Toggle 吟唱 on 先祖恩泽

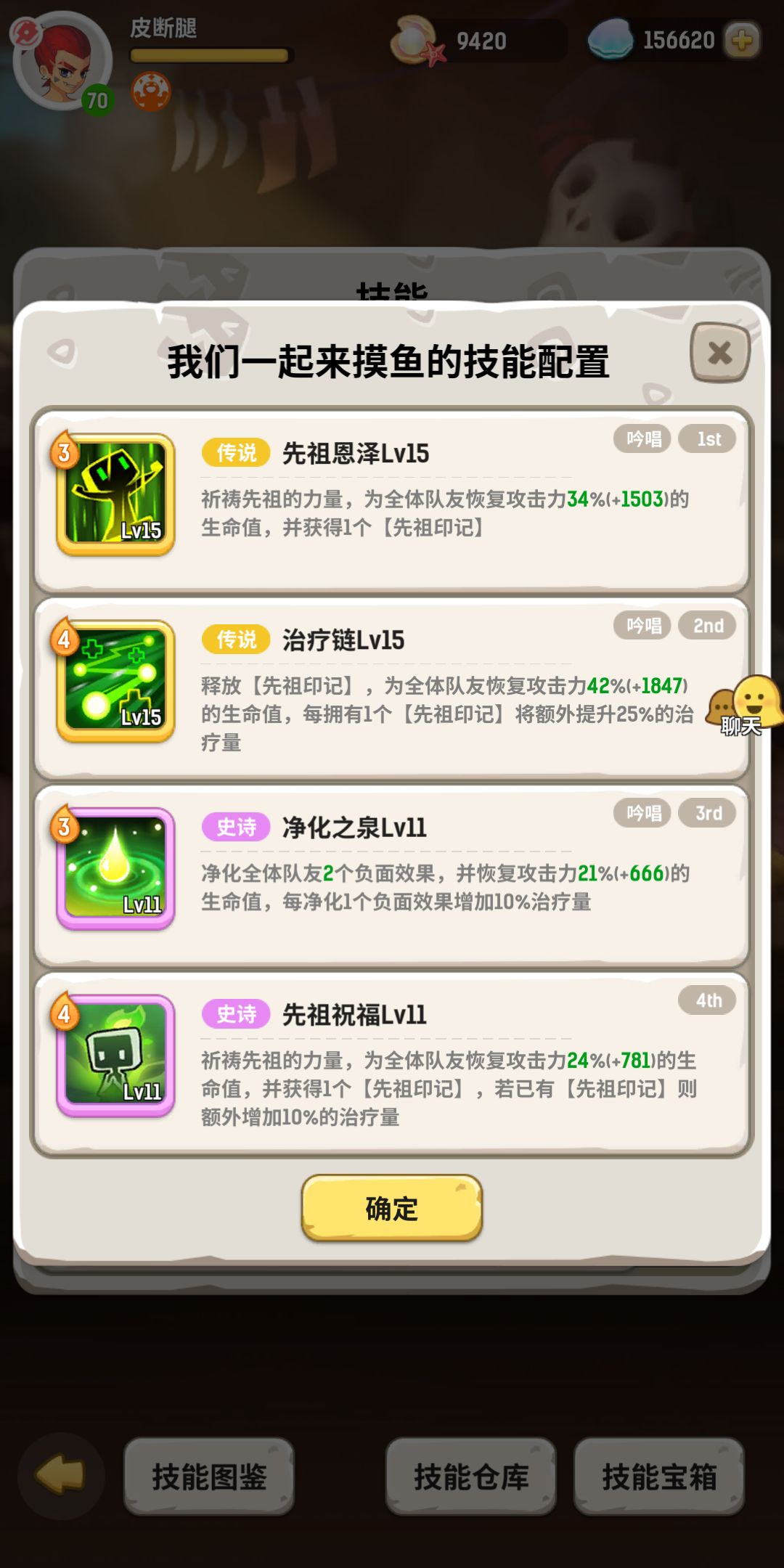click(642, 439)
